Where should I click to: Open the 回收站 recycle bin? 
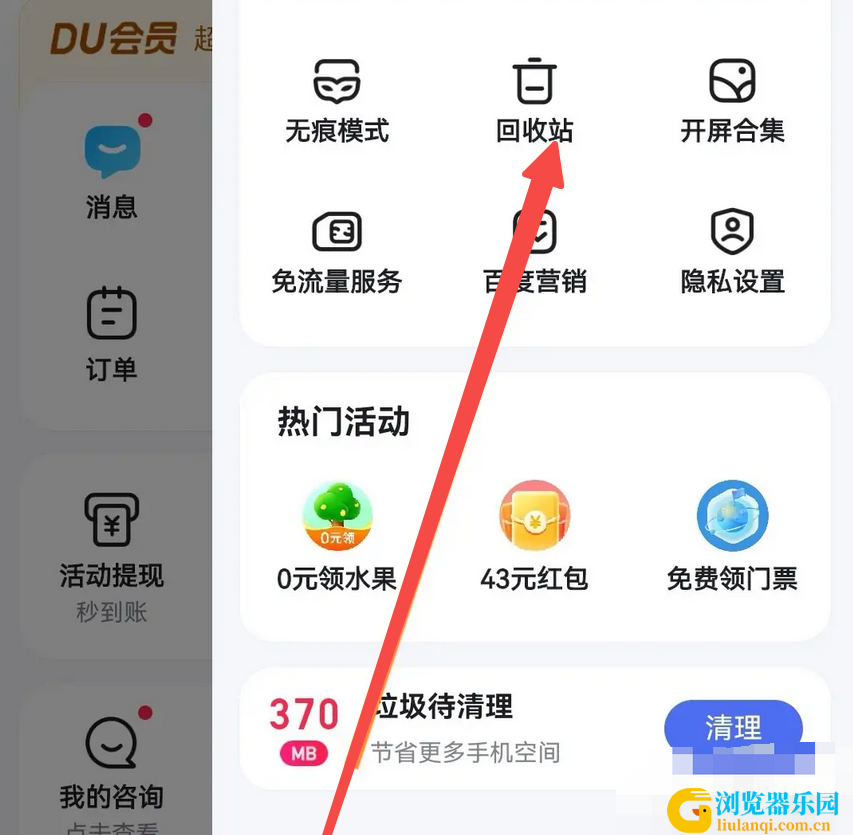point(534,101)
